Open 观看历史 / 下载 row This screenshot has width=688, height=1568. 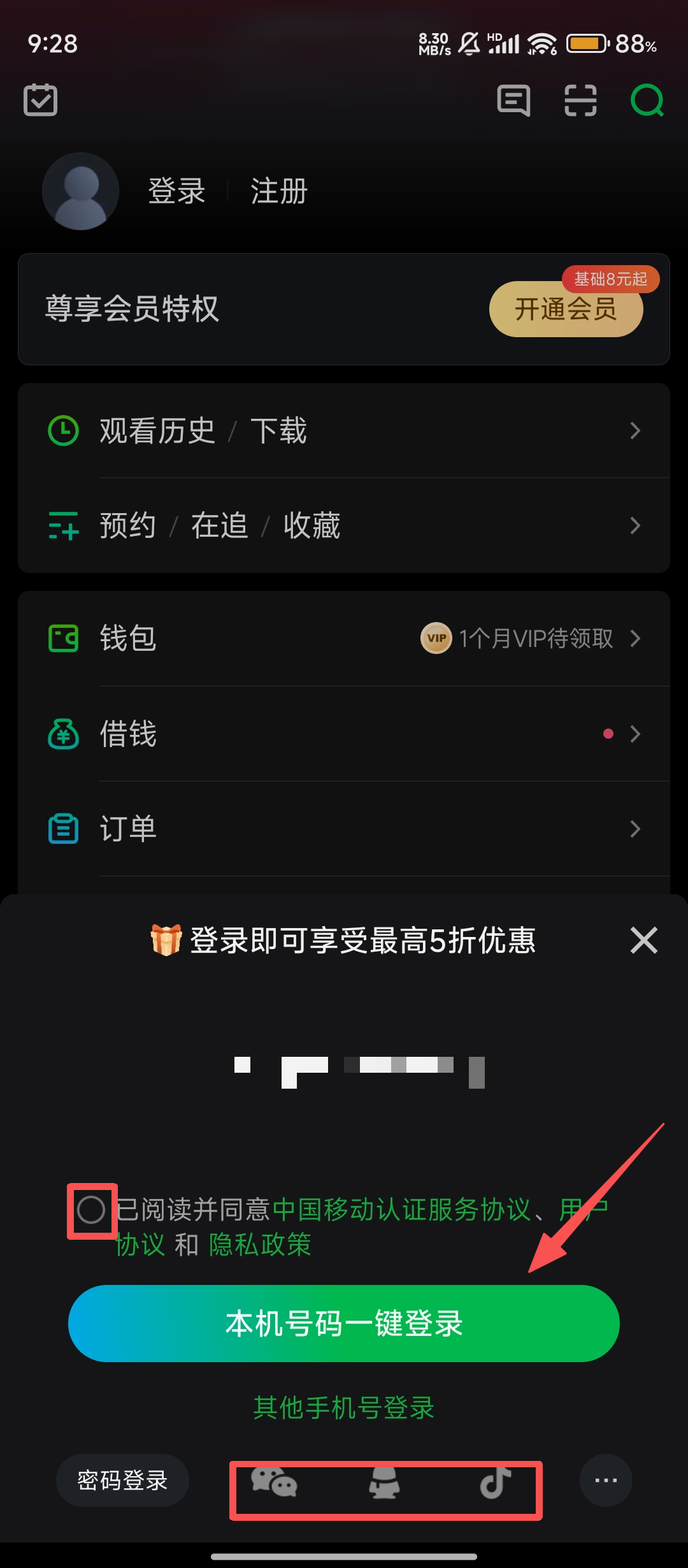pyautogui.click(x=344, y=431)
